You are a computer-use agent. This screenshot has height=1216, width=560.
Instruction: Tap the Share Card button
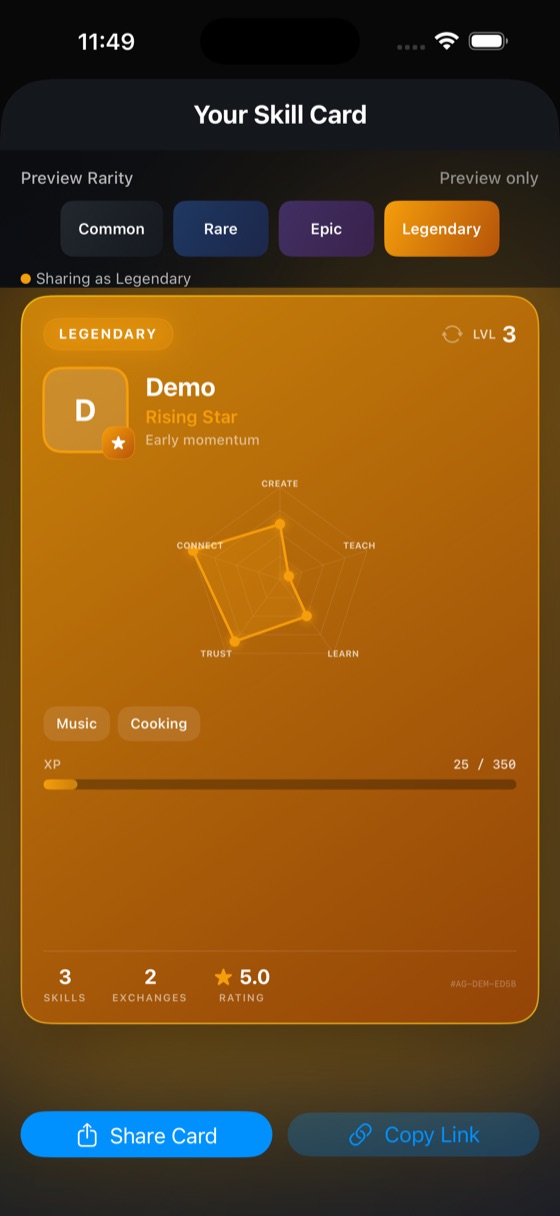(x=146, y=1134)
